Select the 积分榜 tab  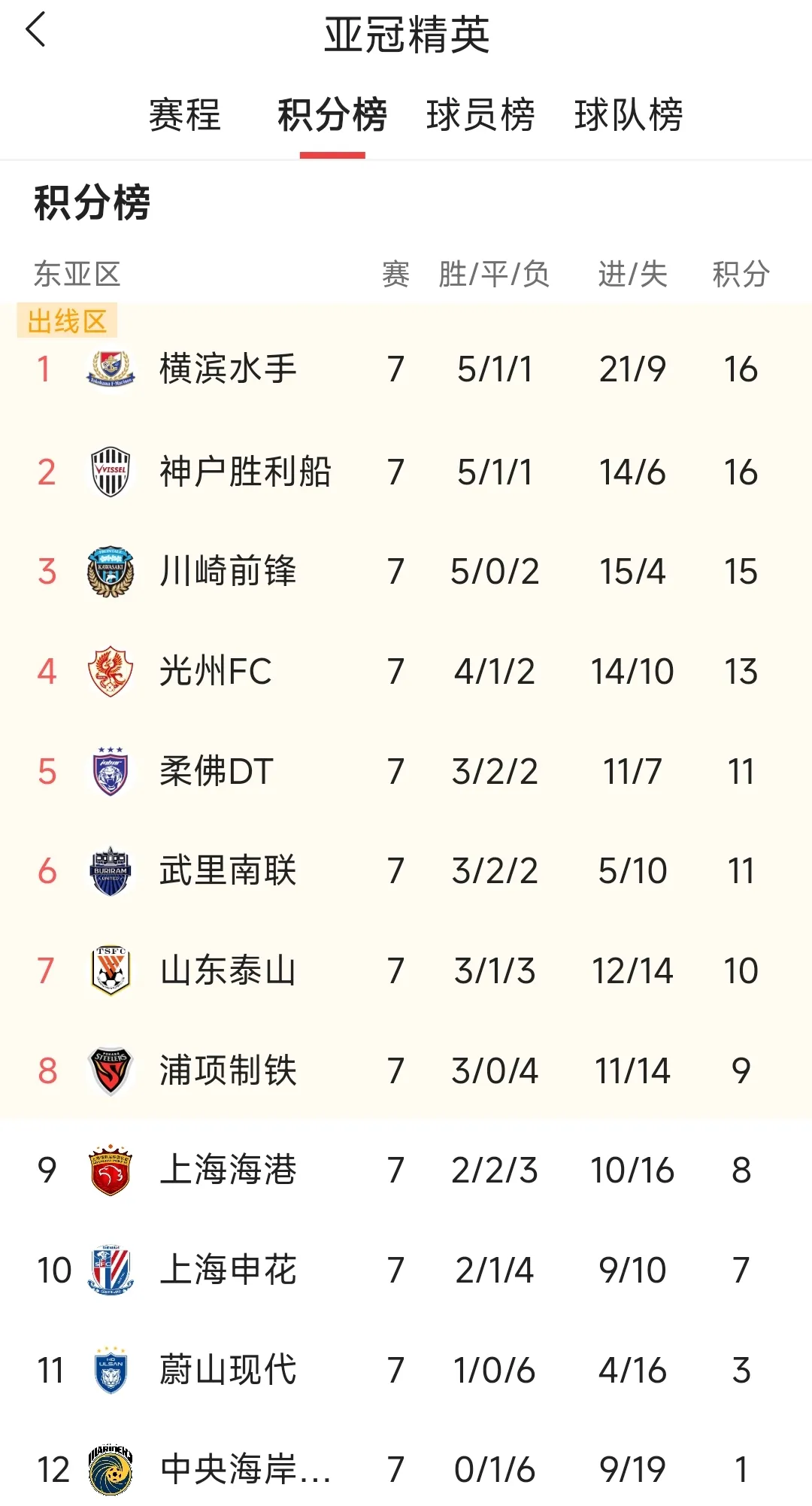click(x=332, y=115)
